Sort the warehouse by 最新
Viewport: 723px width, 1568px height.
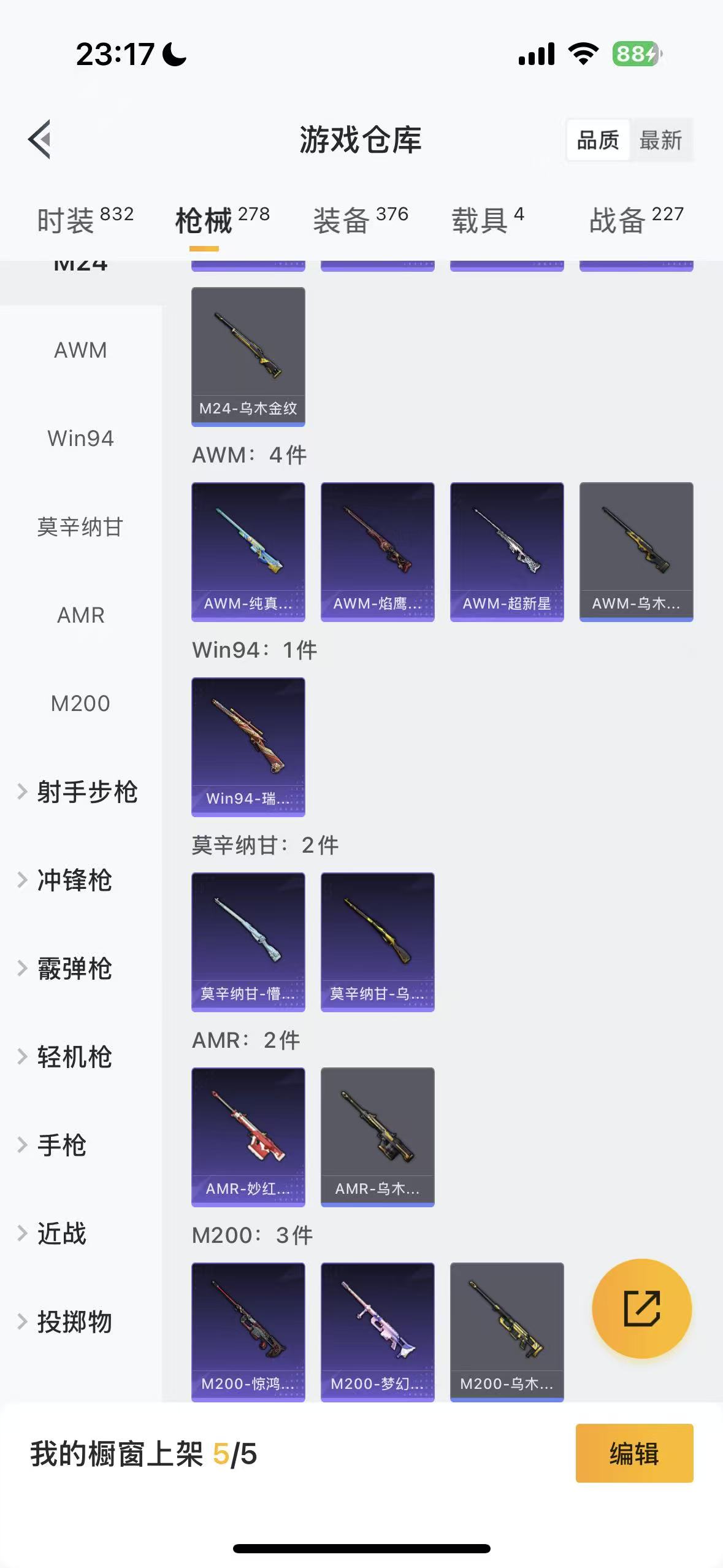660,140
